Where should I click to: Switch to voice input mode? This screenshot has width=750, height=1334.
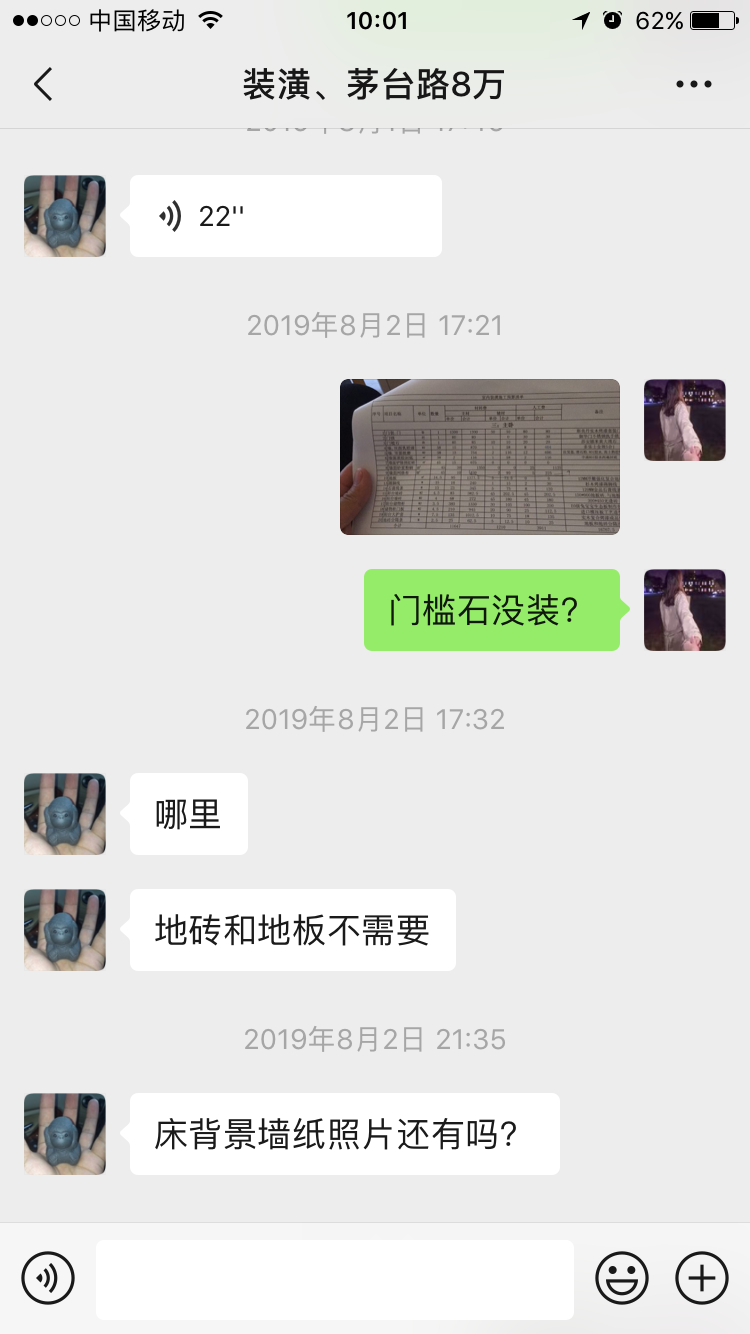pyautogui.click(x=48, y=1278)
